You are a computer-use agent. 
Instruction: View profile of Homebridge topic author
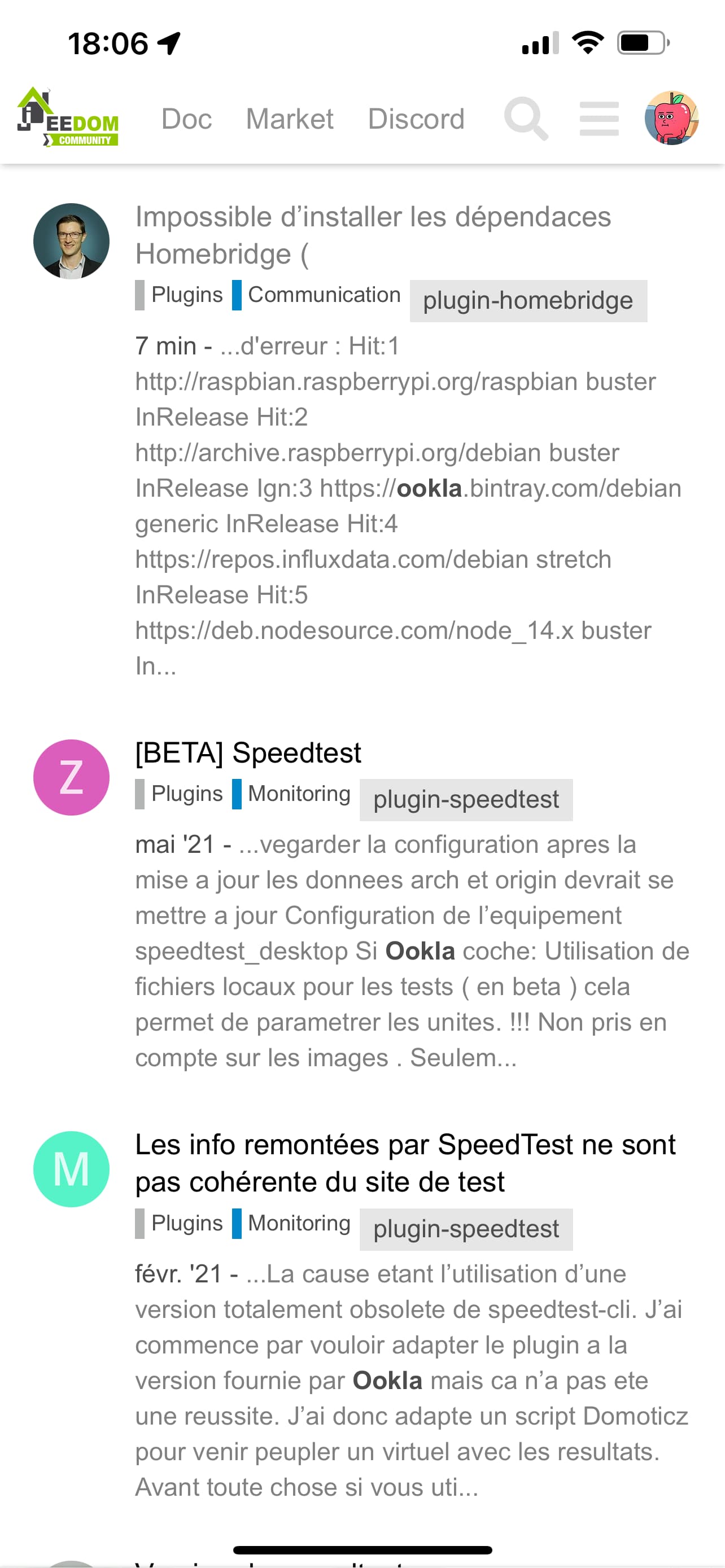[x=71, y=241]
